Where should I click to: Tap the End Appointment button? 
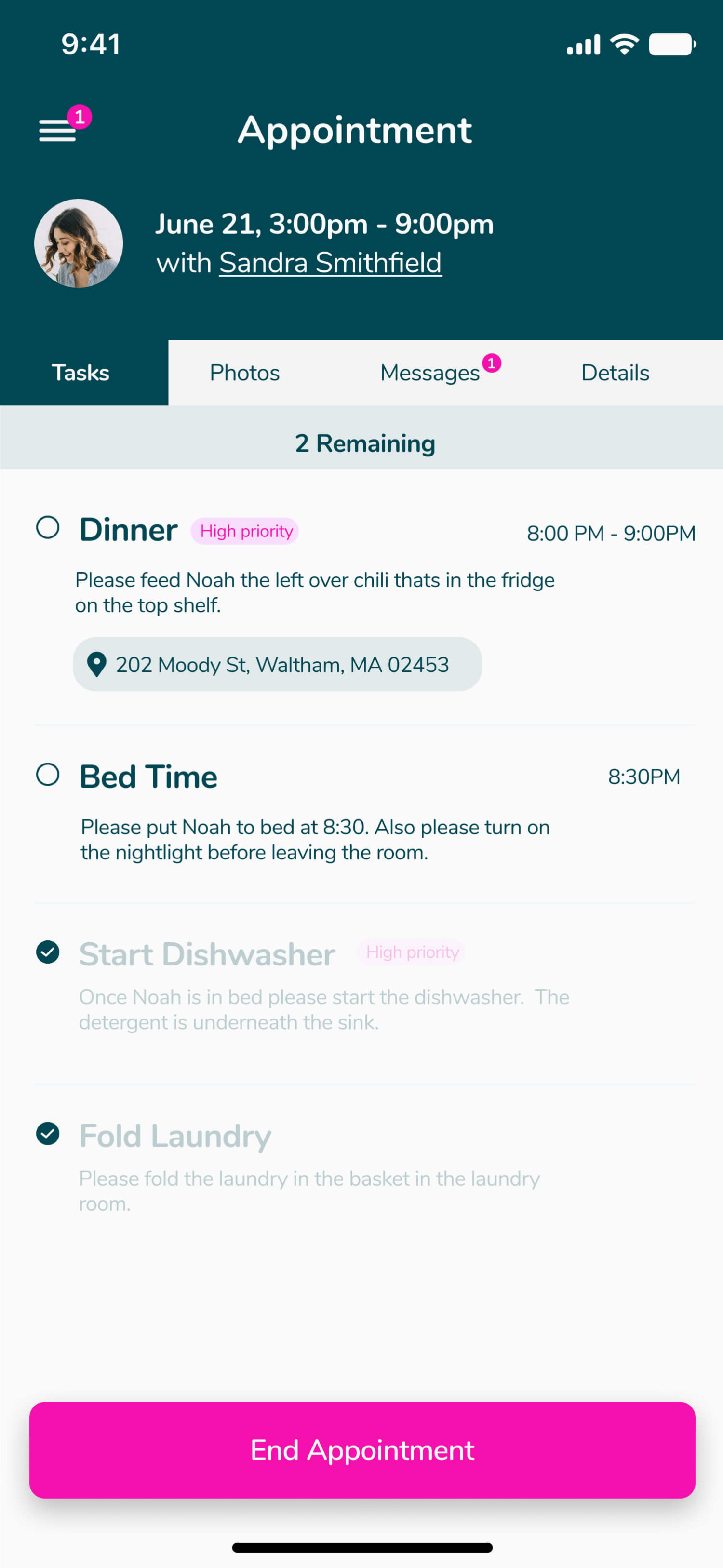click(x=362, y=1449)
